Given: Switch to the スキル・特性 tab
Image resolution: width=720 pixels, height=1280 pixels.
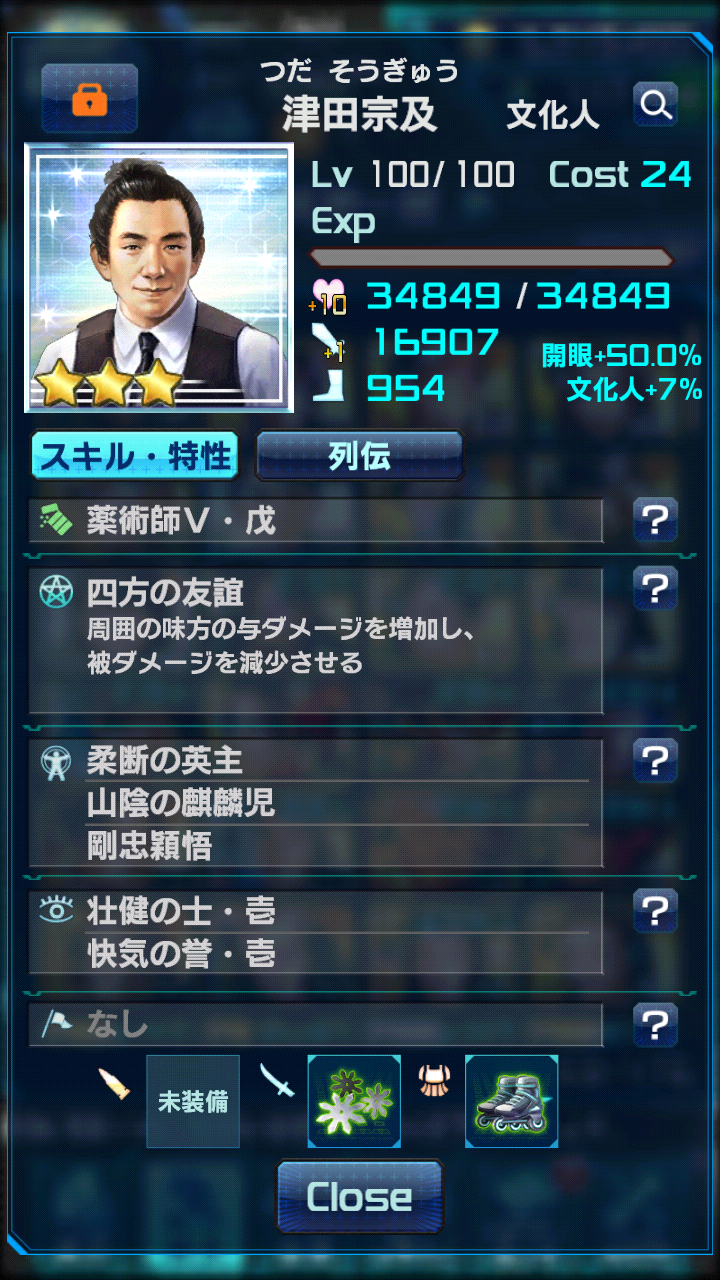Looking at the screenshot, I should tap(134, 457).
